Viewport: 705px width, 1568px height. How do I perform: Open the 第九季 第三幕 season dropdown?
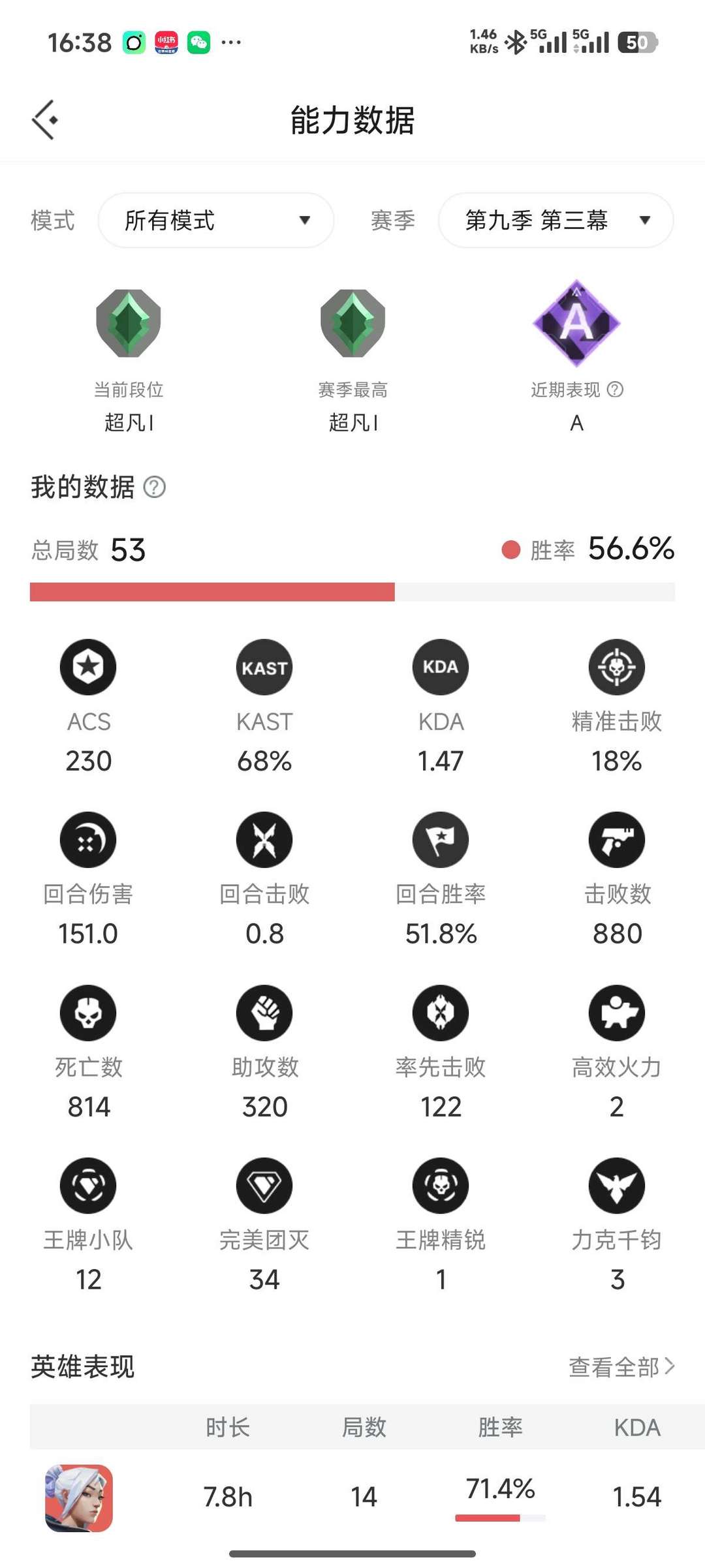coord(556,220)
